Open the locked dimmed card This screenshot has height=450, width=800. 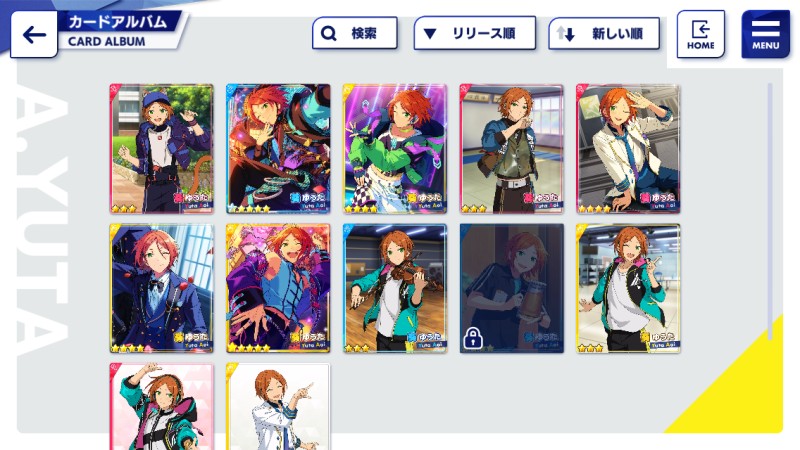click(511, 288)
